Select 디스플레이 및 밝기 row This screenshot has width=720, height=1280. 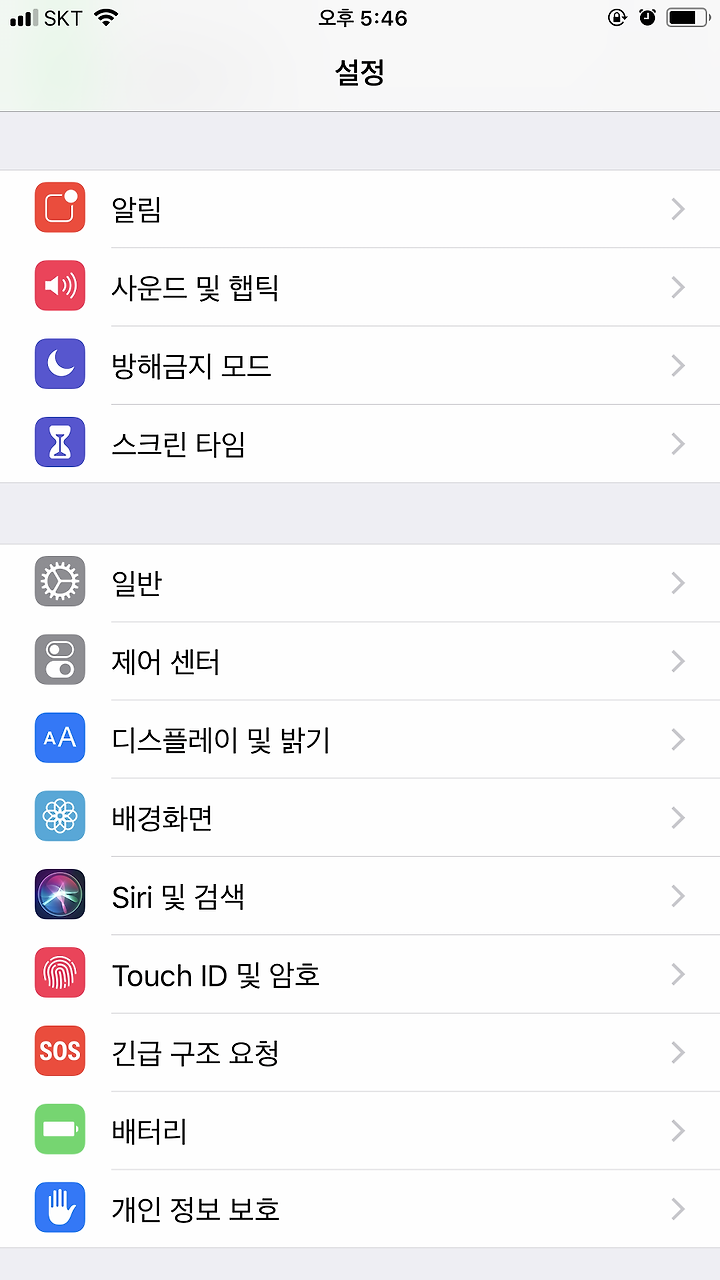[x=360, y=739]
